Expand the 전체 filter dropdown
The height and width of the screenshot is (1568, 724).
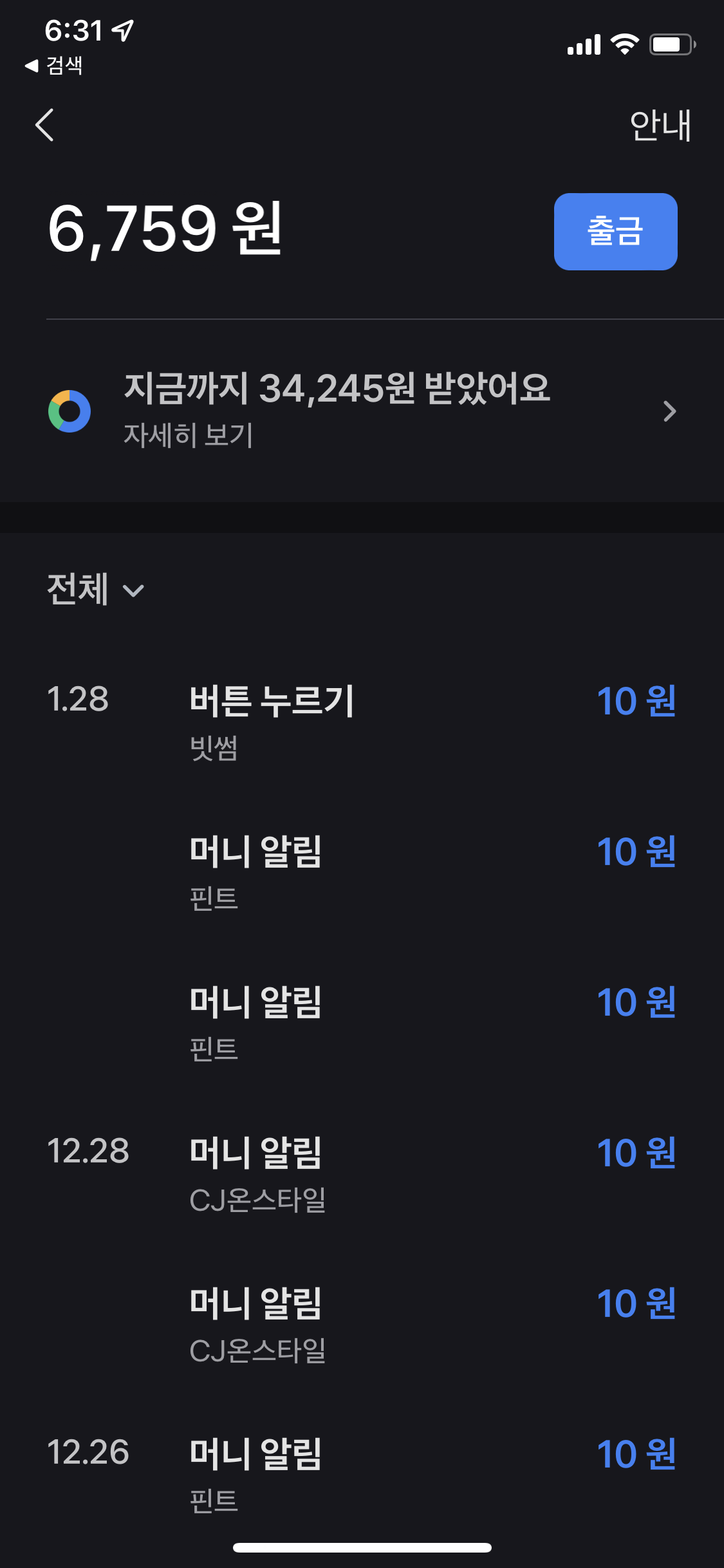96,589
